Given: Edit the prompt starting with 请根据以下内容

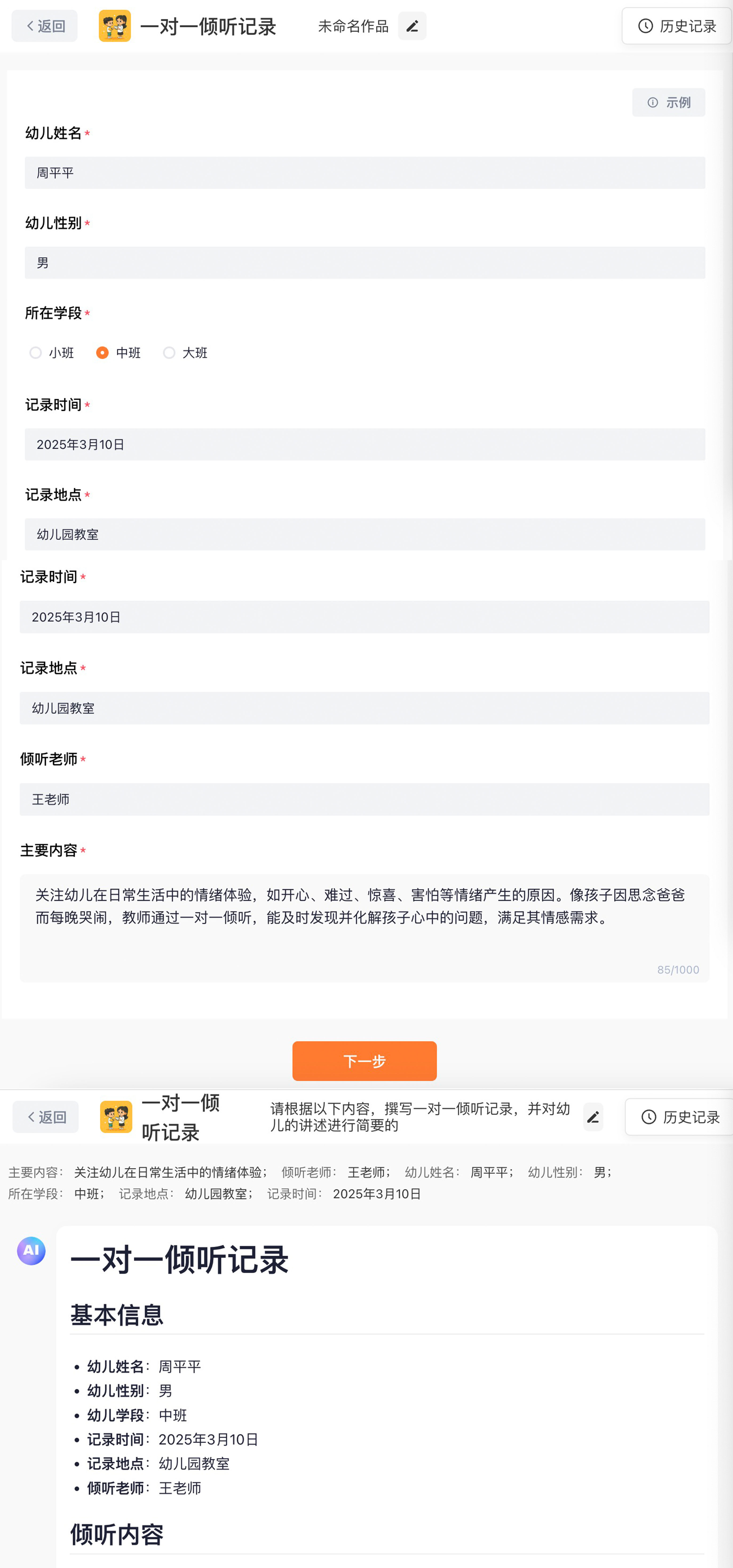Looking at the screenshot, I should pyautogui.click(x=592, y=1117).
